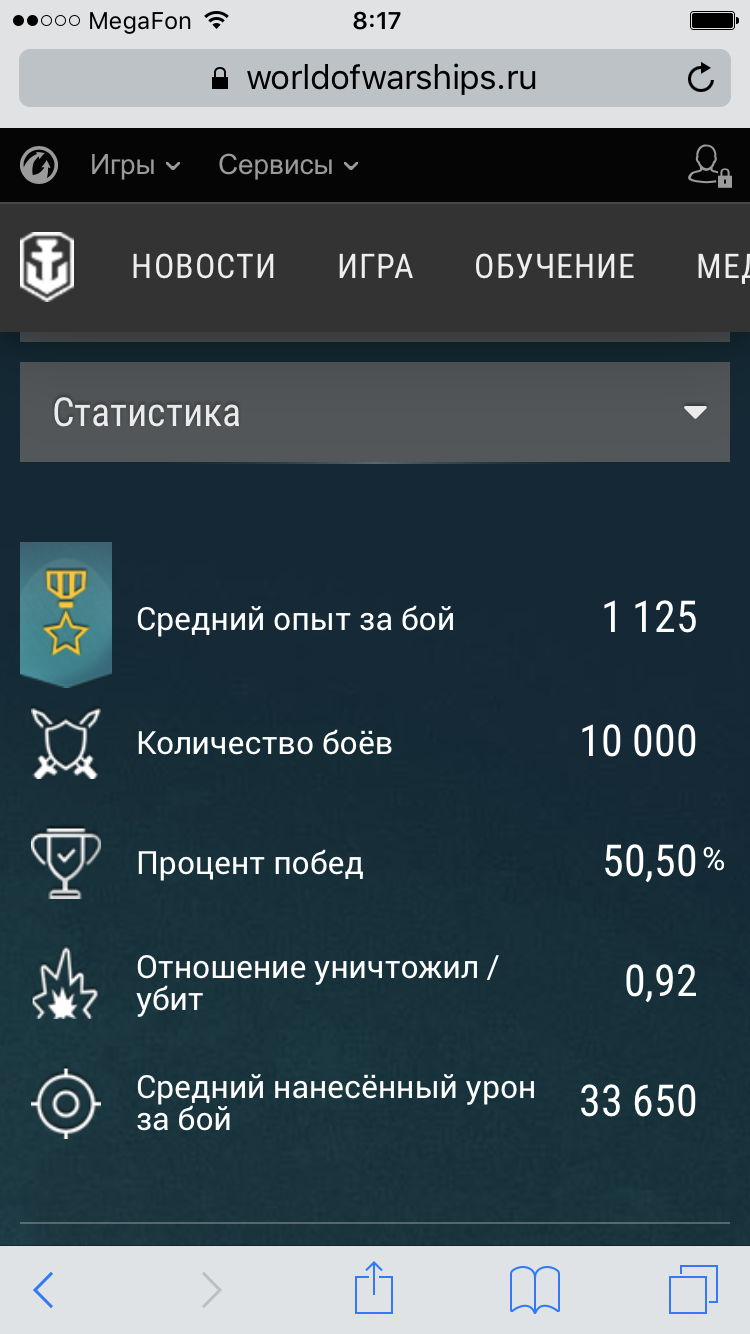The image size is (750, 1334).
Task: Go back with Safari's back arrow
Action: [x=43, y=1289]
